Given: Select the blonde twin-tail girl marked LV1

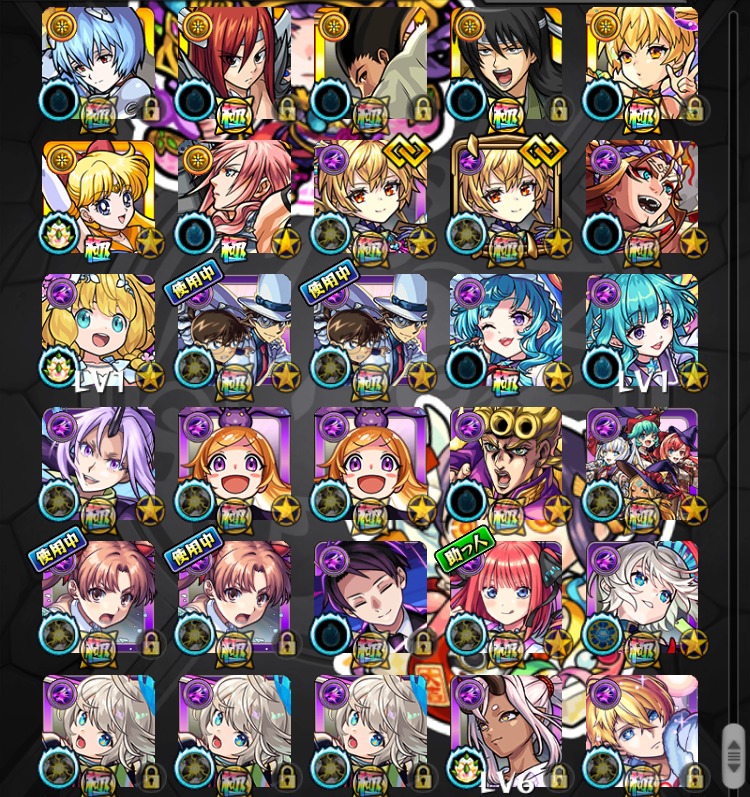Looking at the screenshot, I should (x=98, y=332).
